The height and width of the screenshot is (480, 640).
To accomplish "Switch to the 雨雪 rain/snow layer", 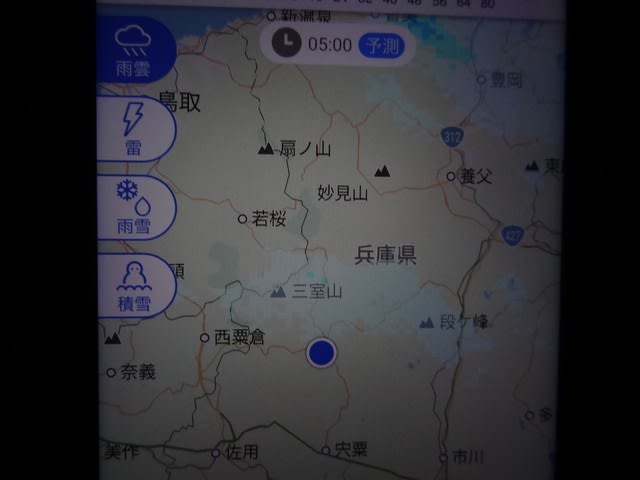I will pos(133,207).
